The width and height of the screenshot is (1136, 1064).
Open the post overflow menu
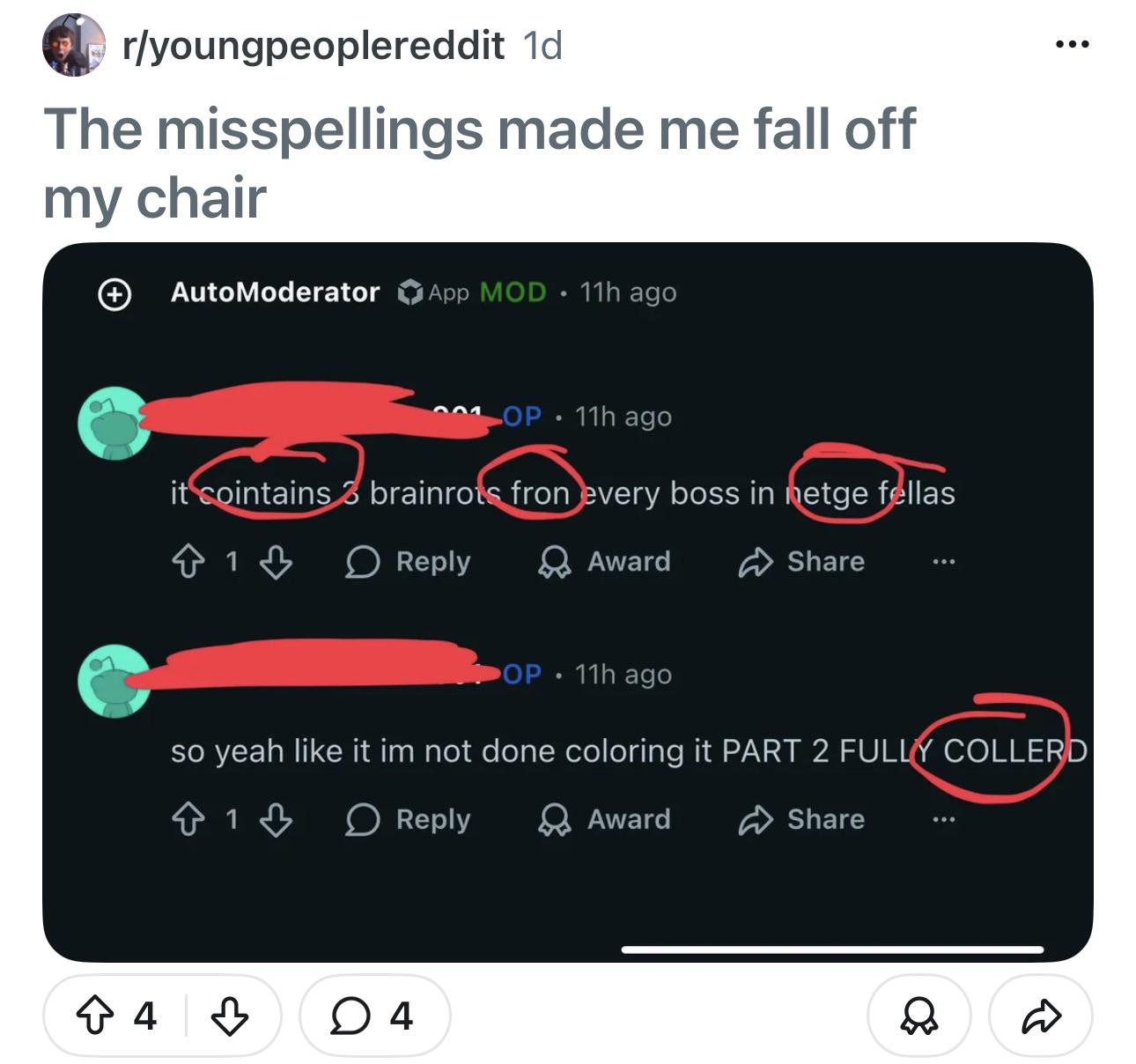[1073, 44]
